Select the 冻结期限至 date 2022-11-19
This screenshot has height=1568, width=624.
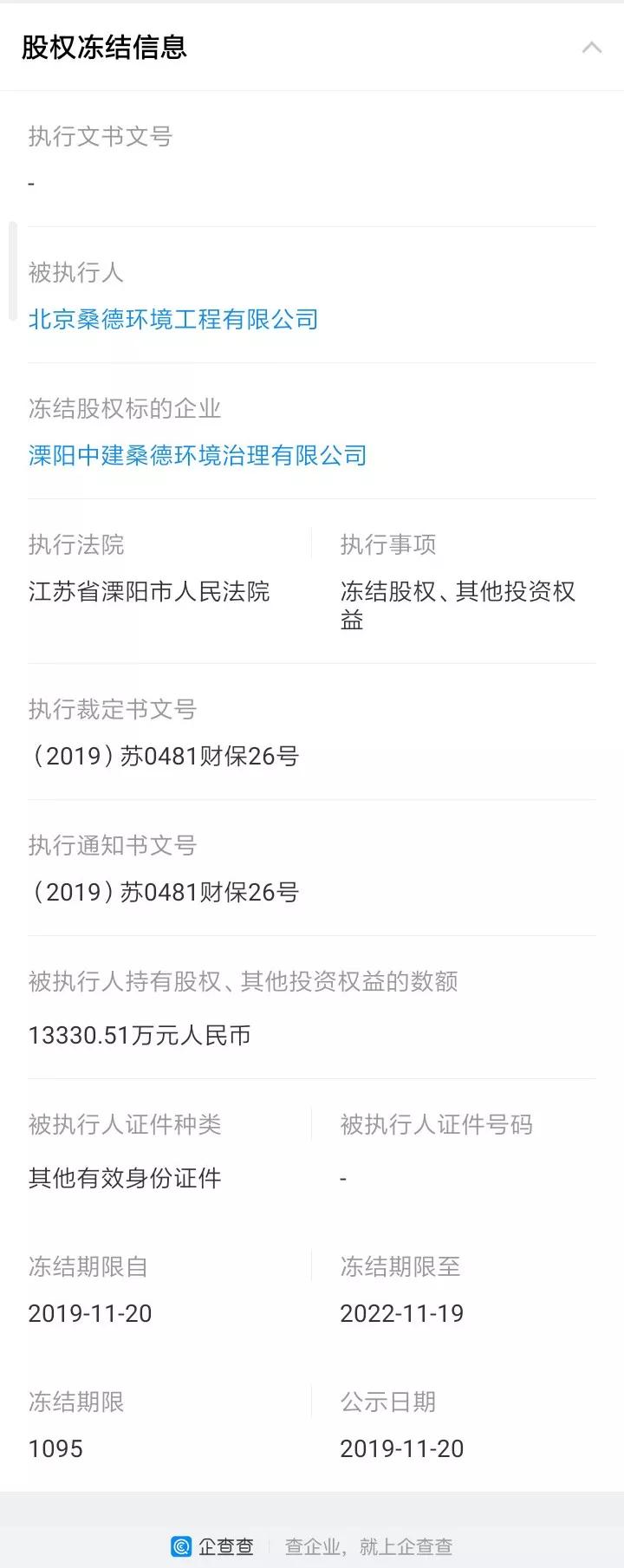click(402, 1314)
